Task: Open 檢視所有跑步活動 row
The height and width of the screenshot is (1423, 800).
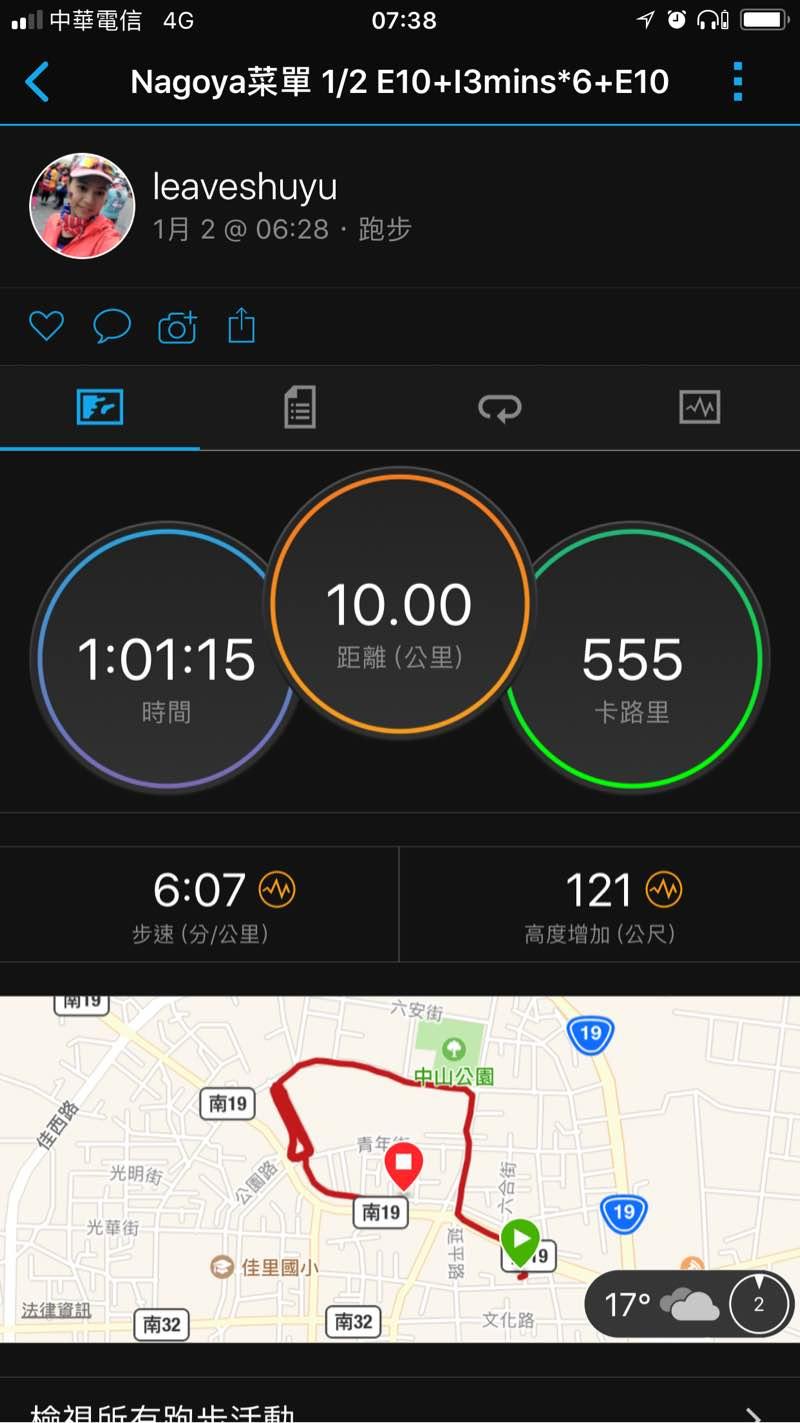Action: coord(400,1410)
